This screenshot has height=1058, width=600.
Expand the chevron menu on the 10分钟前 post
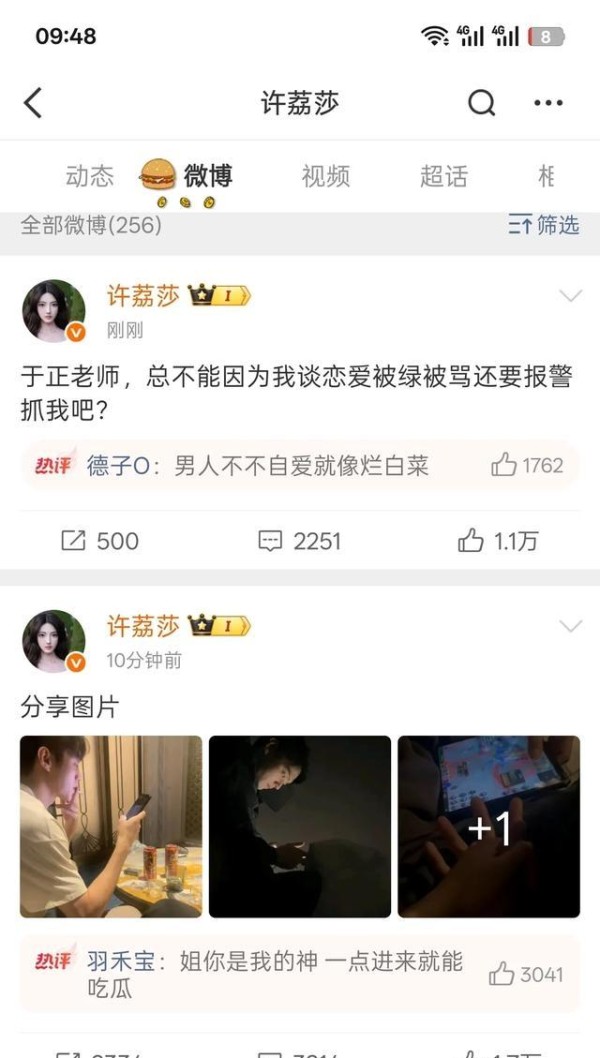coord(571,626)
